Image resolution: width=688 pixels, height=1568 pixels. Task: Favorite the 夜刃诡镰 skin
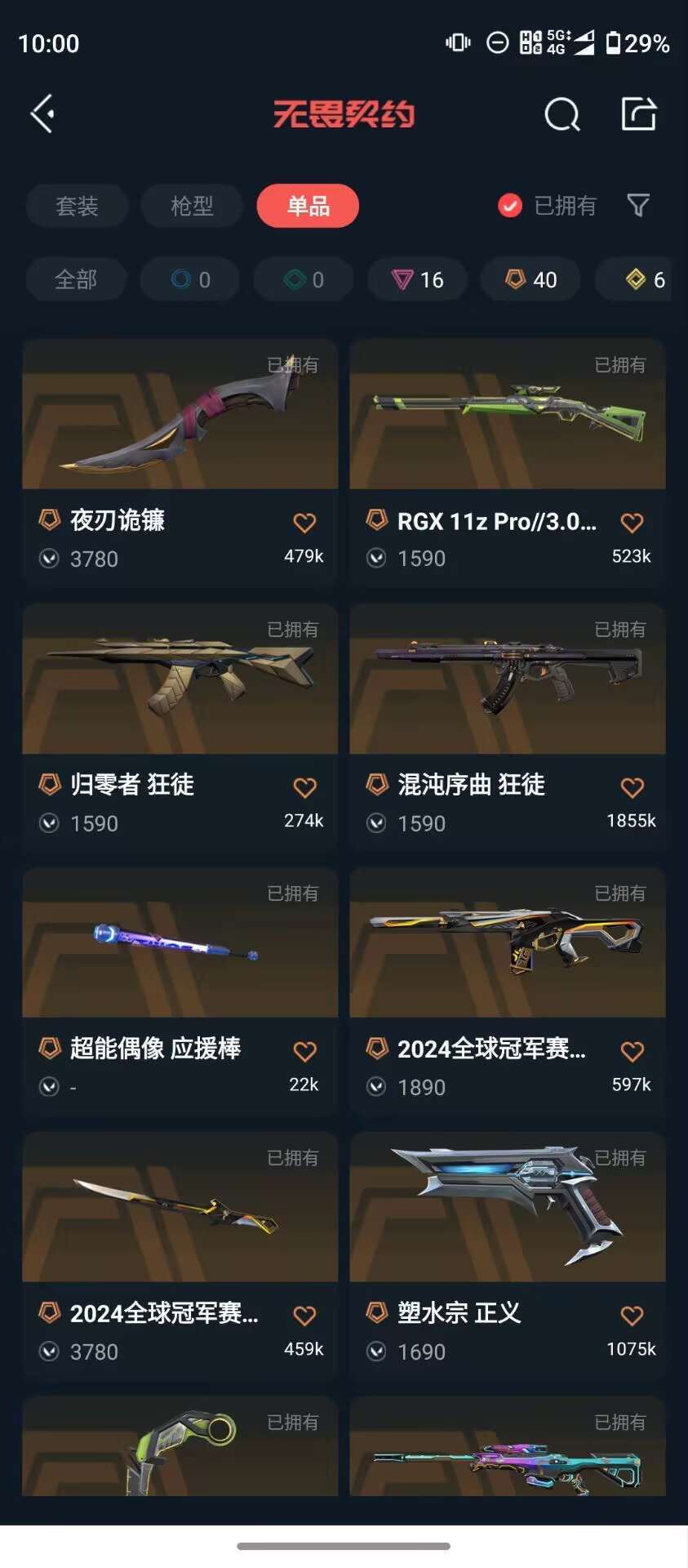(x=304, y=523)
